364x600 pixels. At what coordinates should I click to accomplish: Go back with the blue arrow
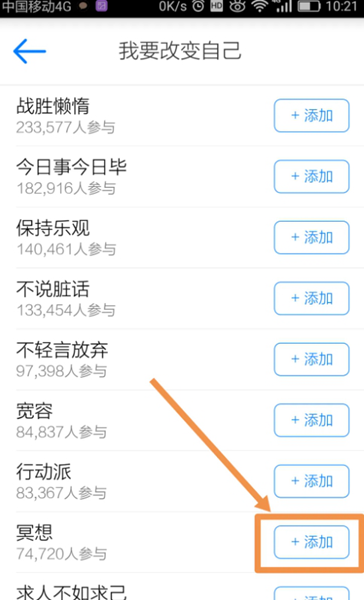29,51
